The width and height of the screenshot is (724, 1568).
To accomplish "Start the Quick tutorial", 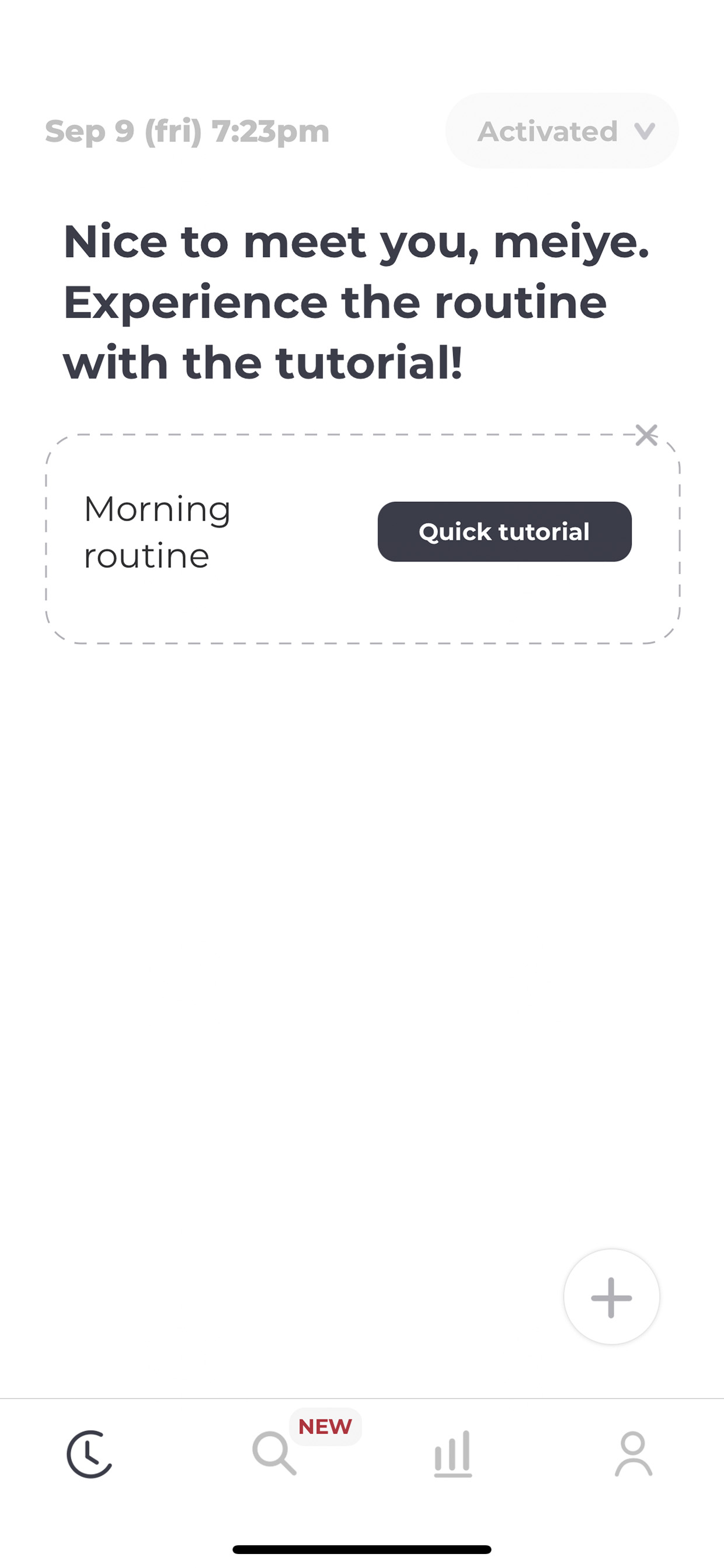I will [x=504, y=532].
